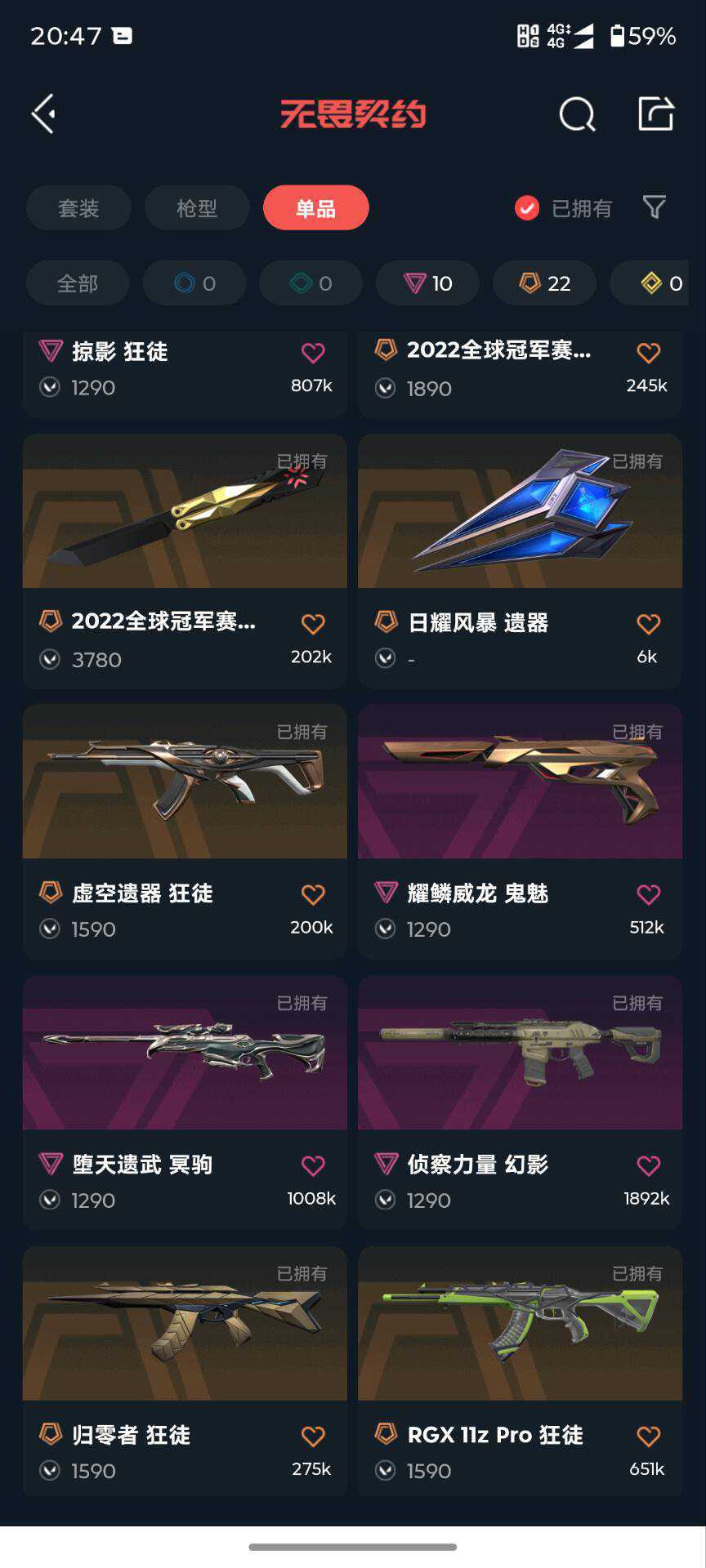Select the pink currency filter showing 10
The height and width of the screenshot is (1568, 706).
pos(427,283)
